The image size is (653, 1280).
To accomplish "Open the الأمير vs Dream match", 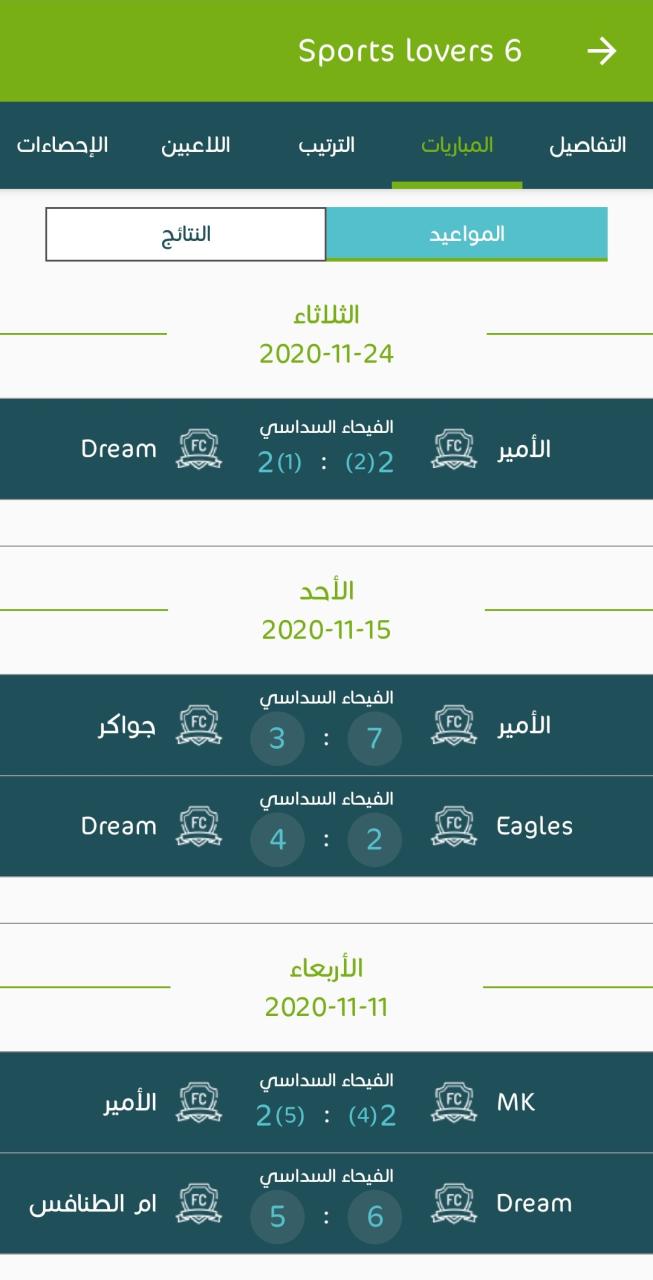I will pos(326,449).
